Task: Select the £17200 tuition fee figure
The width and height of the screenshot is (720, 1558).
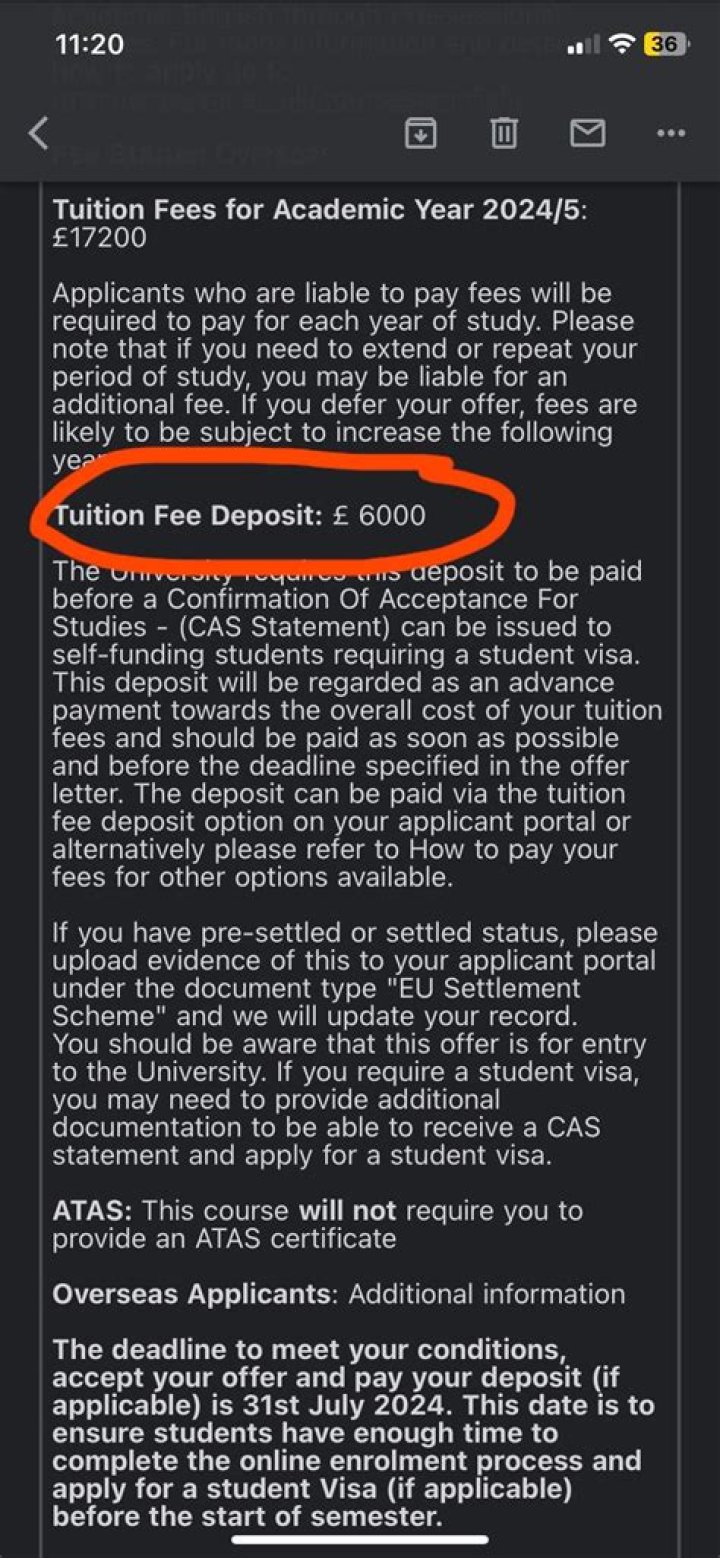Action: 100,238
